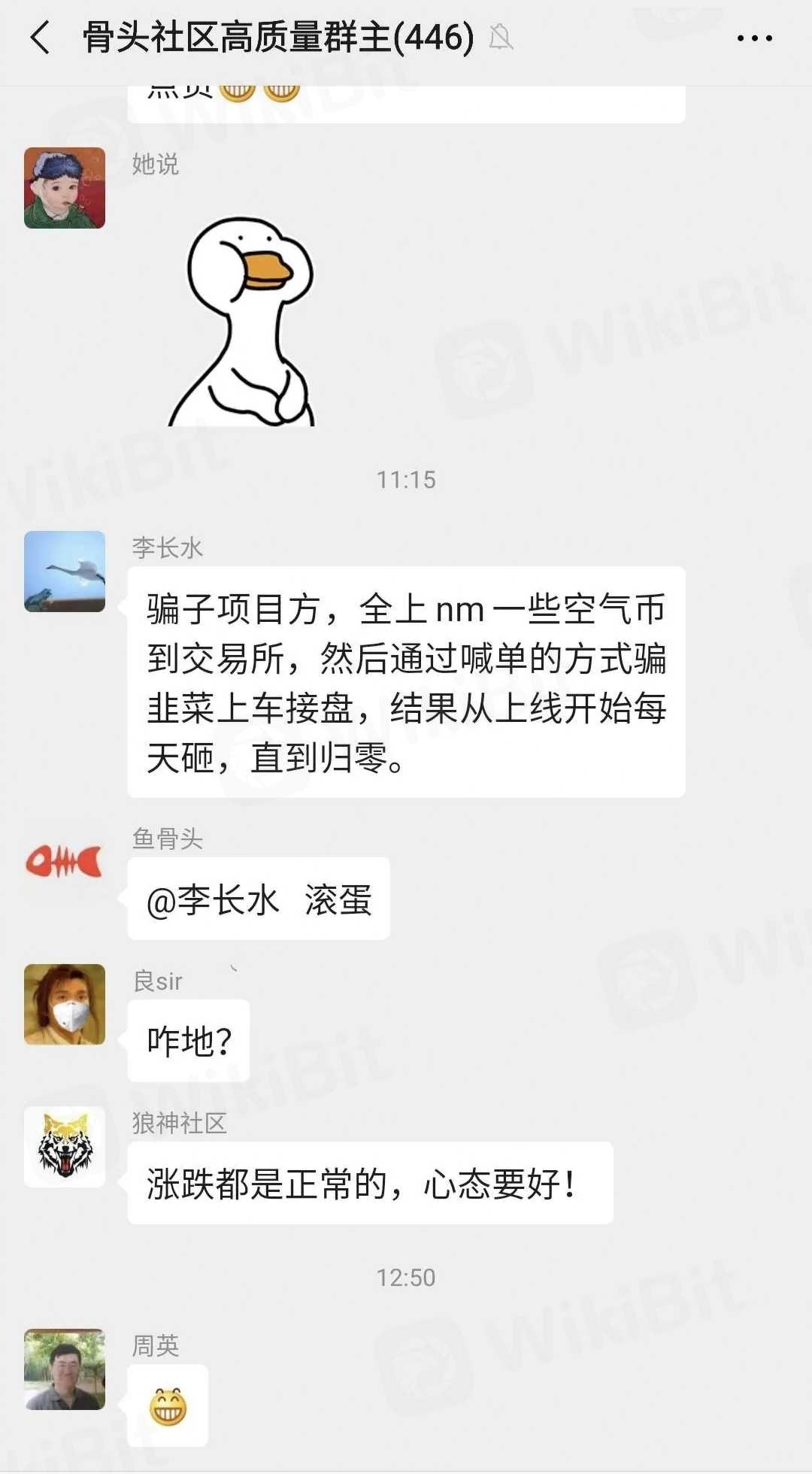This screenshot has width=812, height=1474.
Task: Open 她说's profile avatar
Action: (65, 188)
